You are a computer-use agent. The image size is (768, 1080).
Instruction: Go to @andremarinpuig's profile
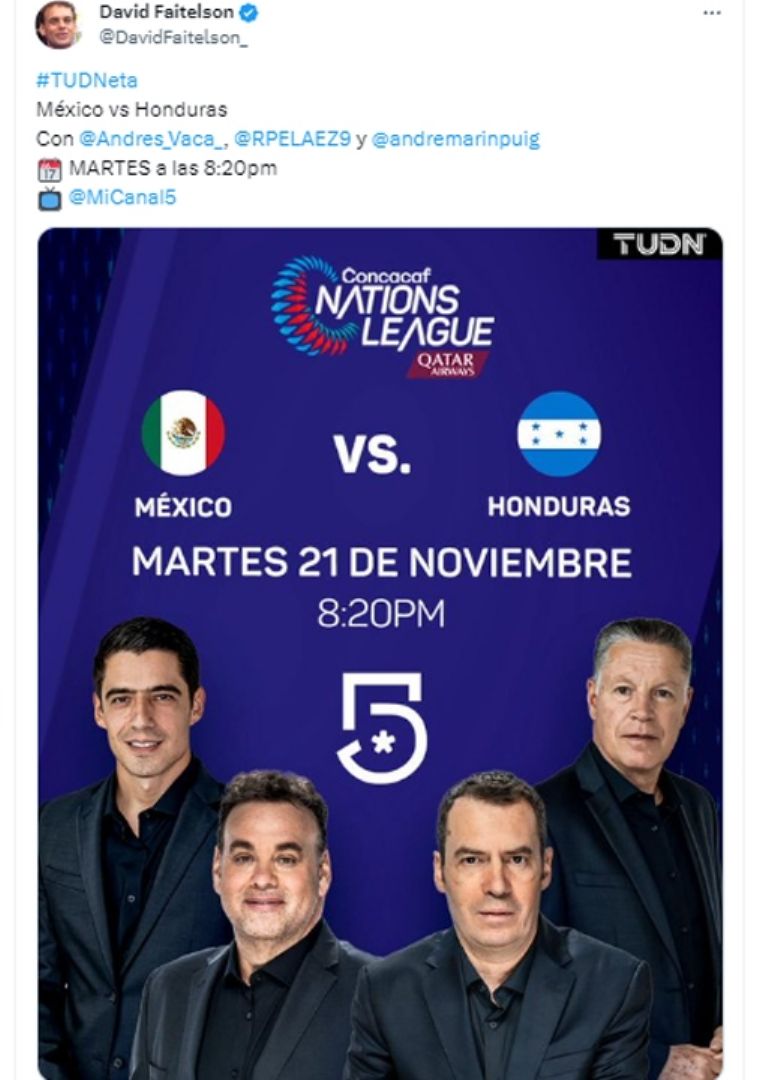point(455,139)
